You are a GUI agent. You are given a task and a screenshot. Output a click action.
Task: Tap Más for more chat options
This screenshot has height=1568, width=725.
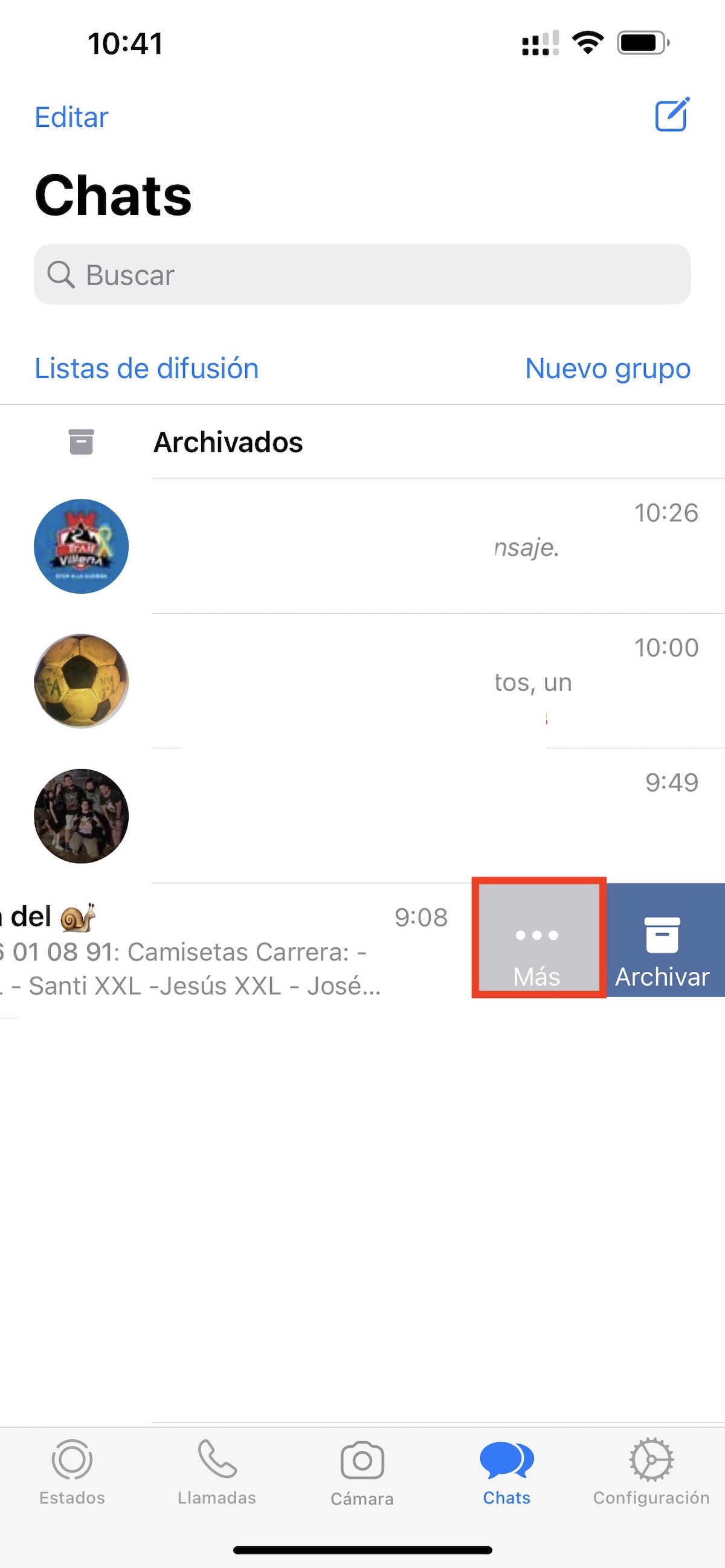click(x=537, y=939)
